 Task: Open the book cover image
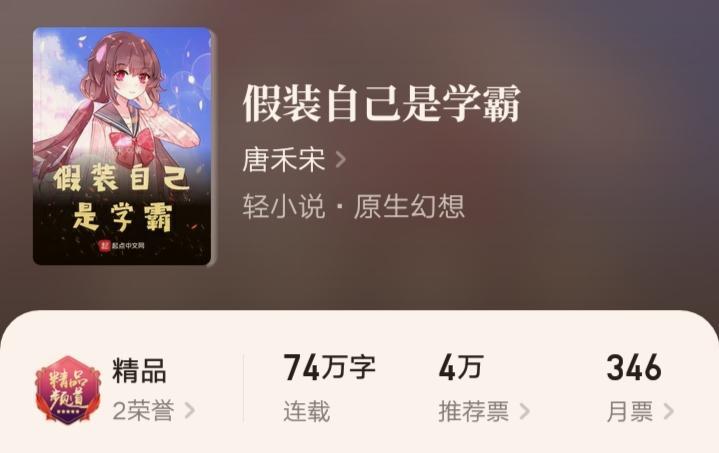tap(123, 146)
